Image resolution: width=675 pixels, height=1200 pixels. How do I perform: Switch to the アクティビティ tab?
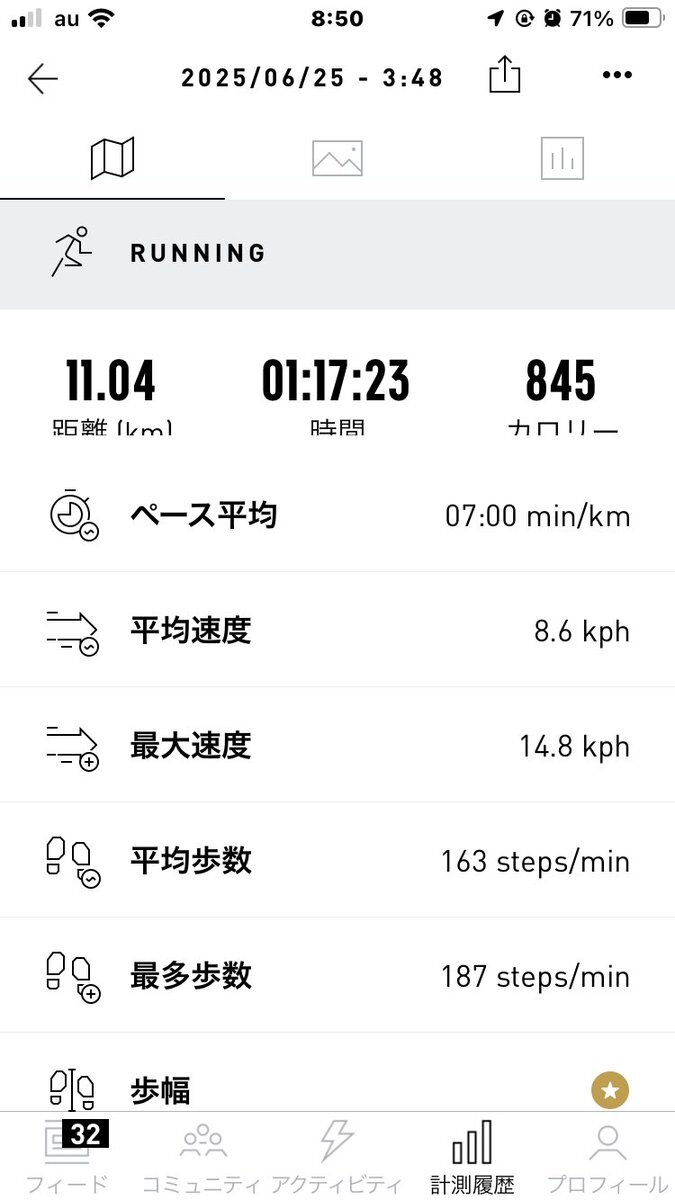(x=337, y=1157)
